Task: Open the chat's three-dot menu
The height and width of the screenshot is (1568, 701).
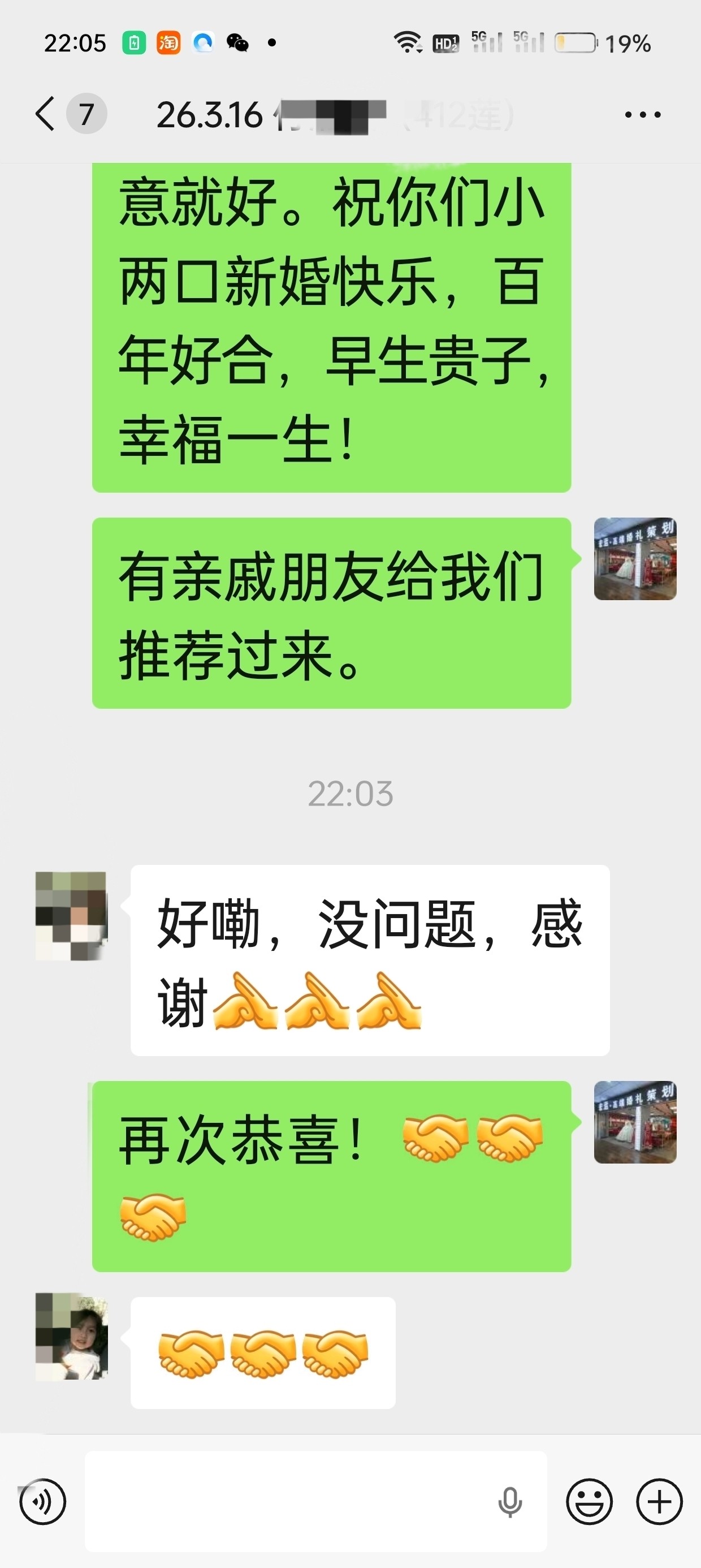Action: (x=643, y=114)
